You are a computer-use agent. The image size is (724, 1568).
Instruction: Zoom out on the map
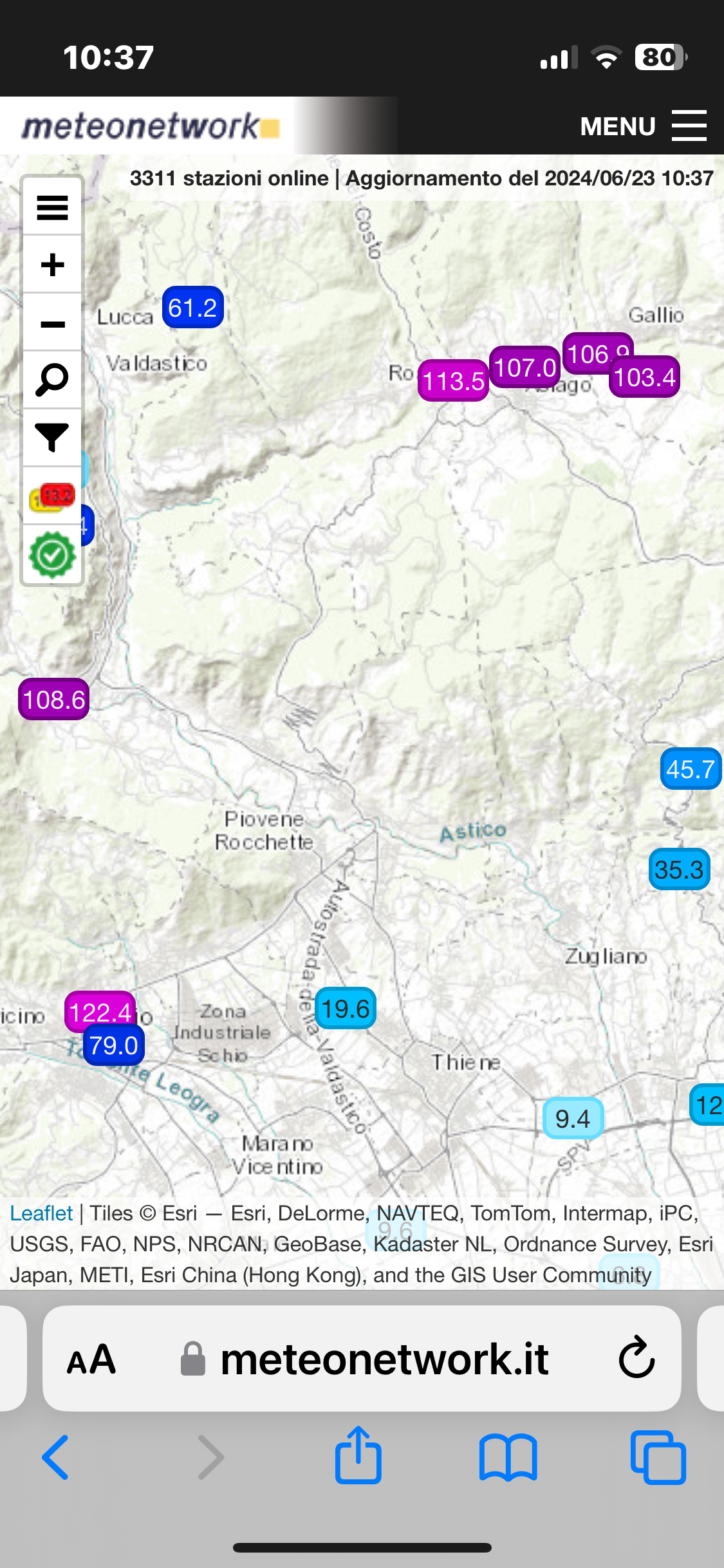pyautogui.click(x=52, y=323)
